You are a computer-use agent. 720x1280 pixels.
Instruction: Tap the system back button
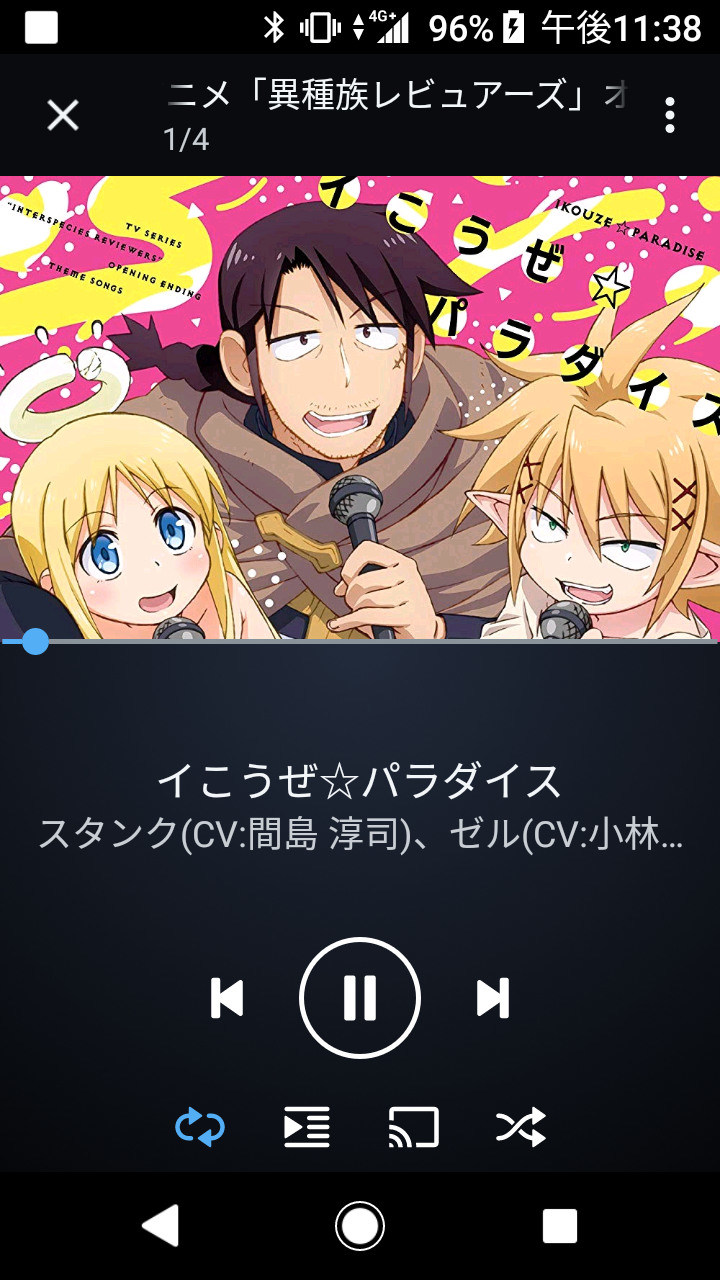160,1225
